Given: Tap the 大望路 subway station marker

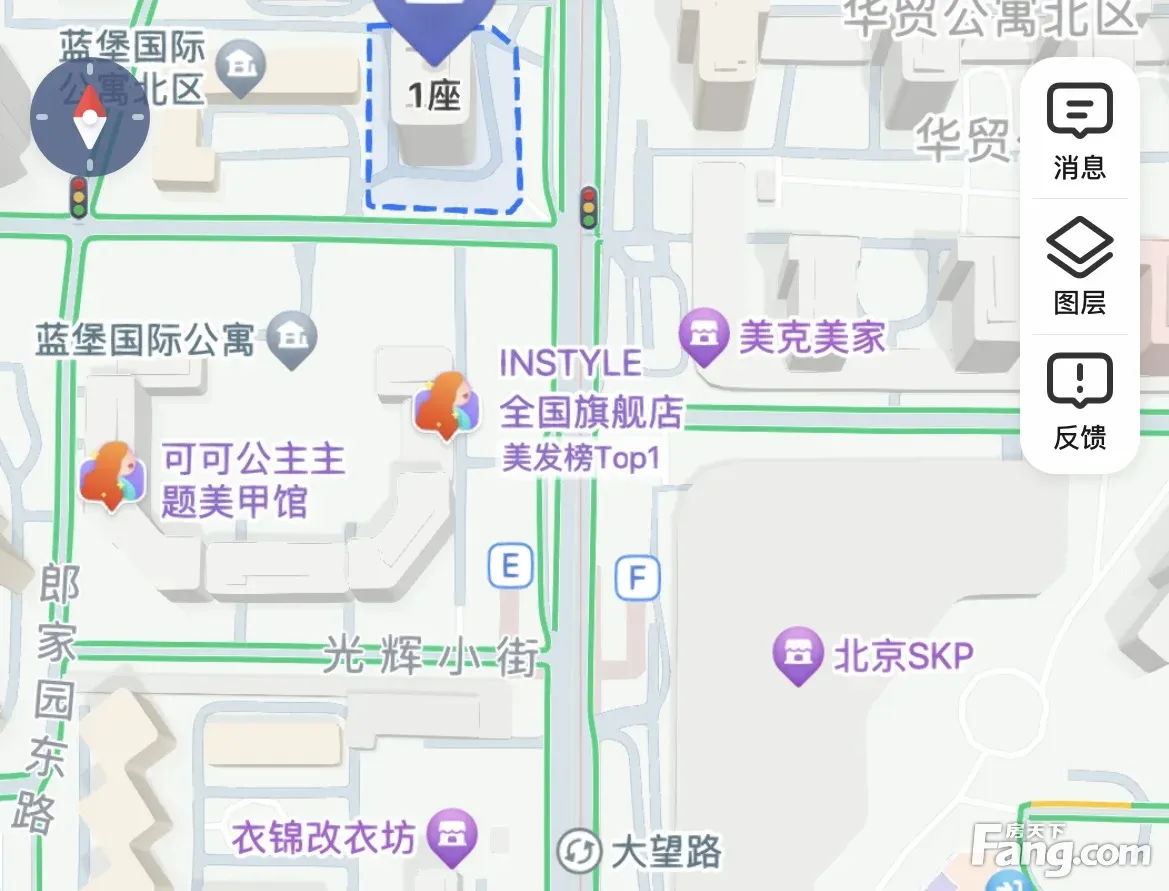Looking at the screenshot, I should (577, 851).
